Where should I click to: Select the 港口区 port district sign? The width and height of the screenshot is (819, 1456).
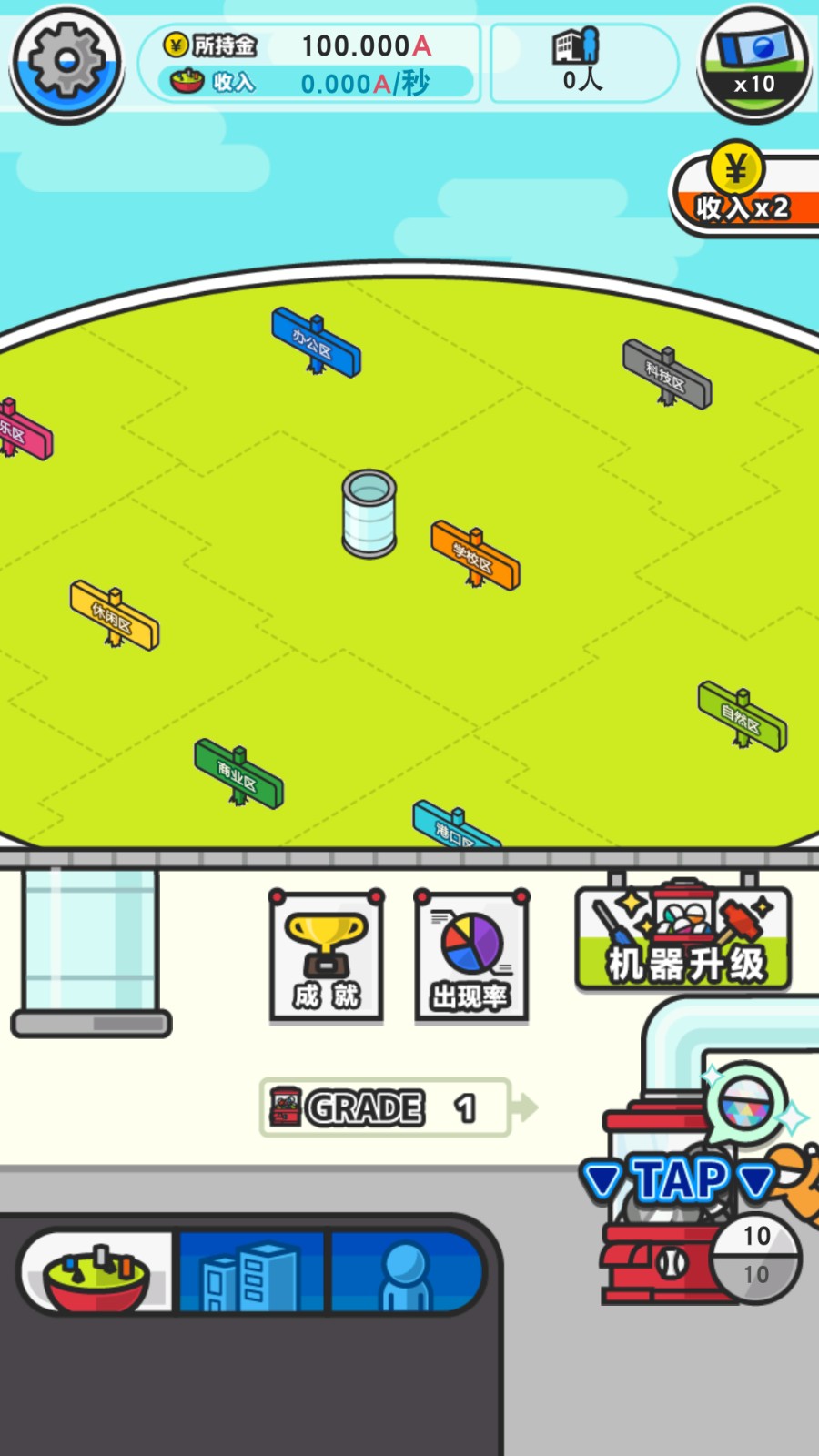click(453, 828)
